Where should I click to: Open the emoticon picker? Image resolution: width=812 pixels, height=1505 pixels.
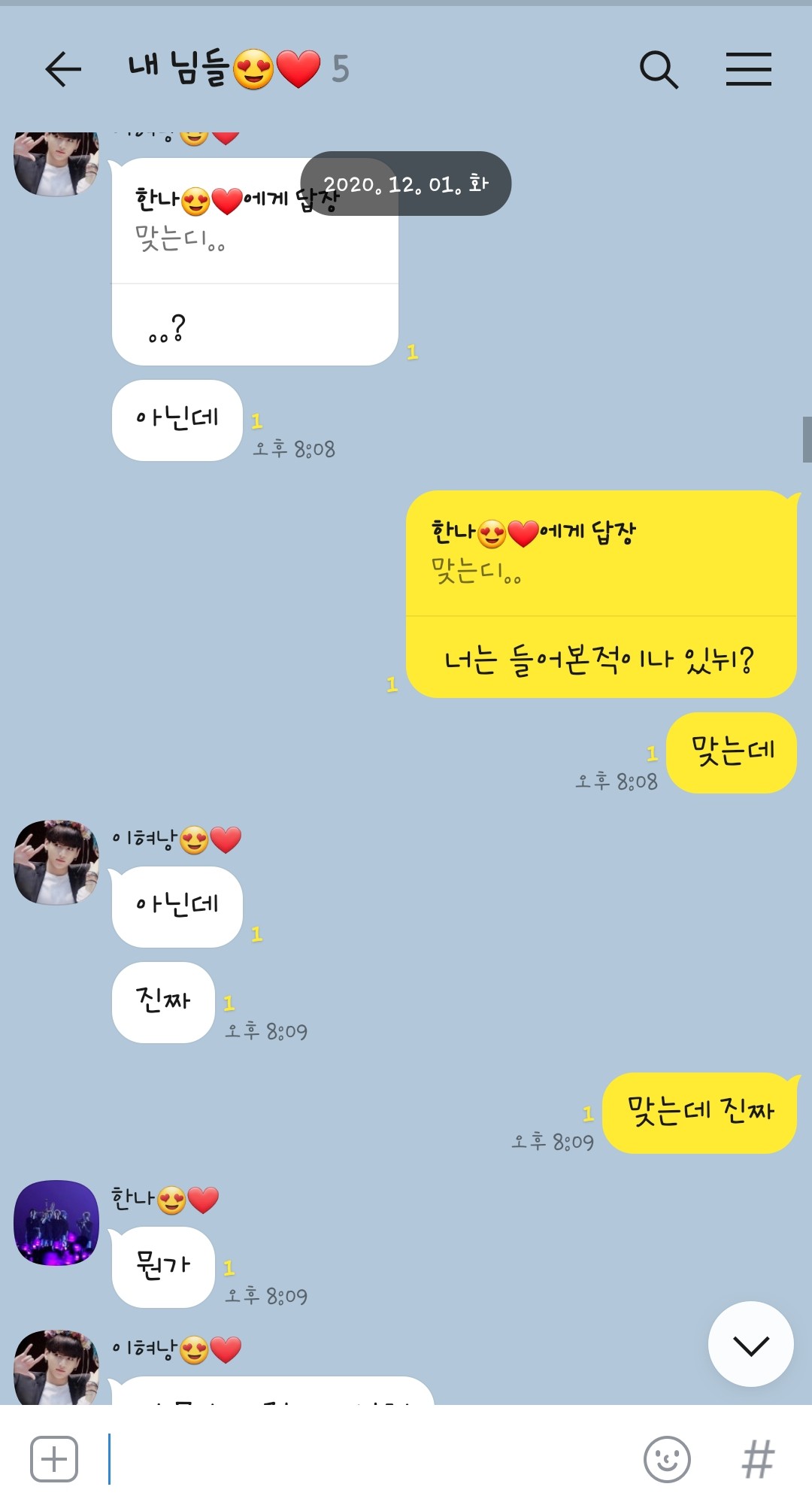(x=667, y=1459)
